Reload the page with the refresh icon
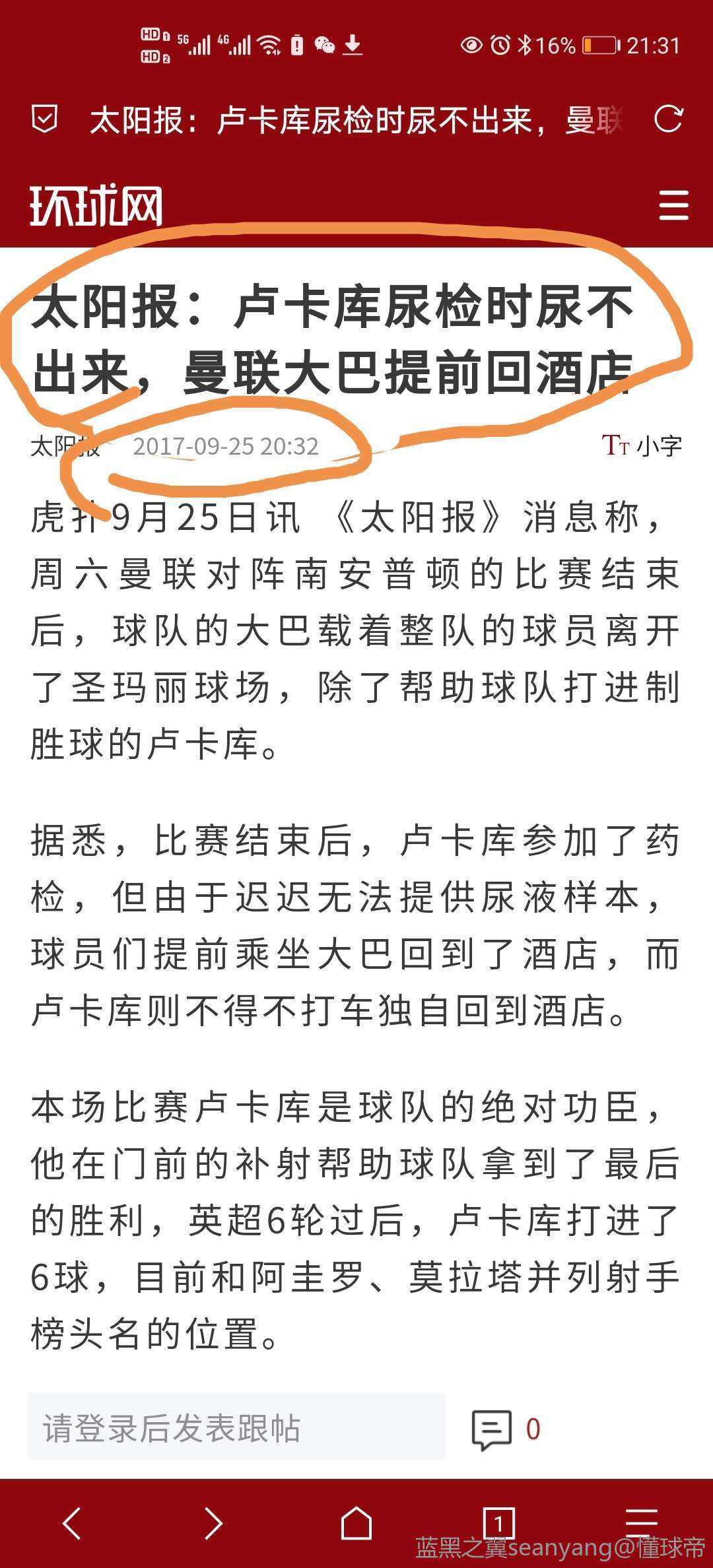 click(668, 119)
